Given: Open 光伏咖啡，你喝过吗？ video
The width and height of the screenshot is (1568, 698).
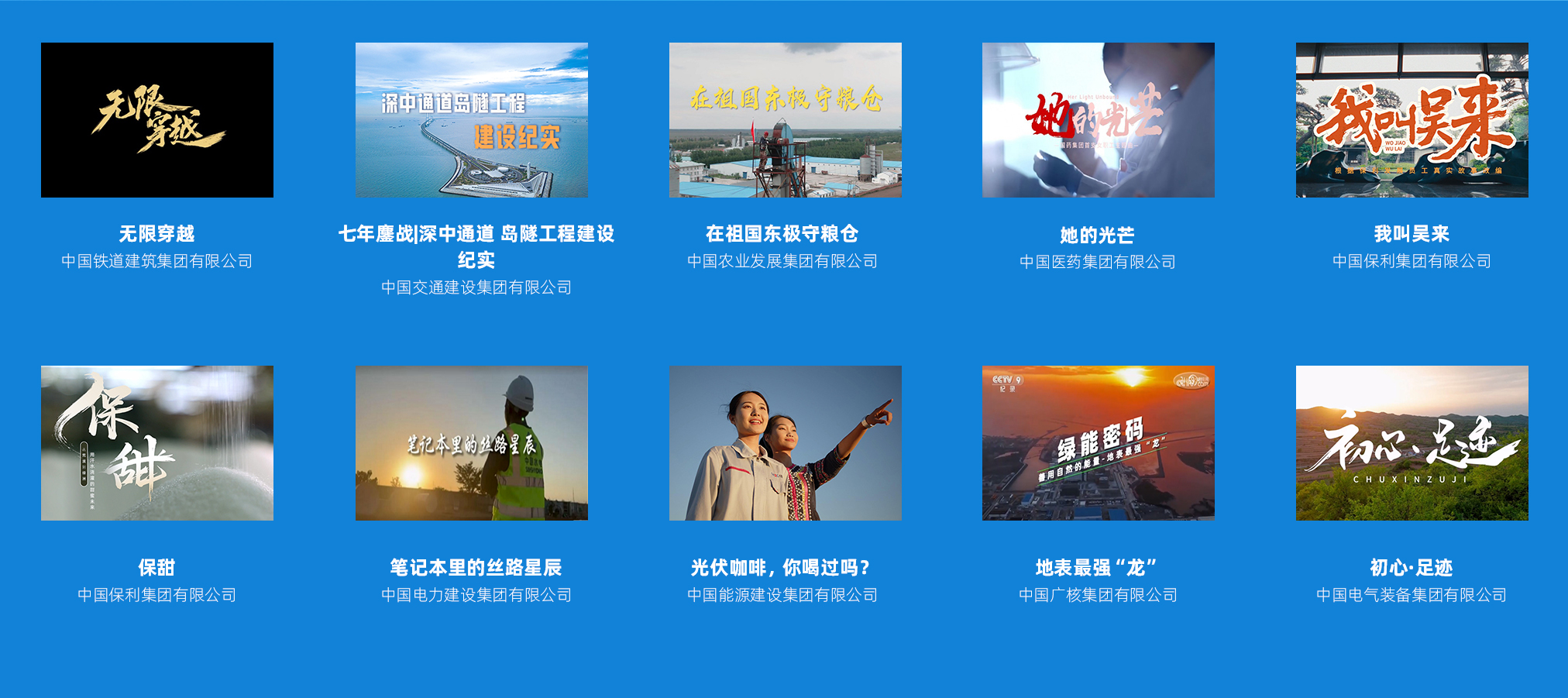Looking at the screenshot, I should 785,442.
